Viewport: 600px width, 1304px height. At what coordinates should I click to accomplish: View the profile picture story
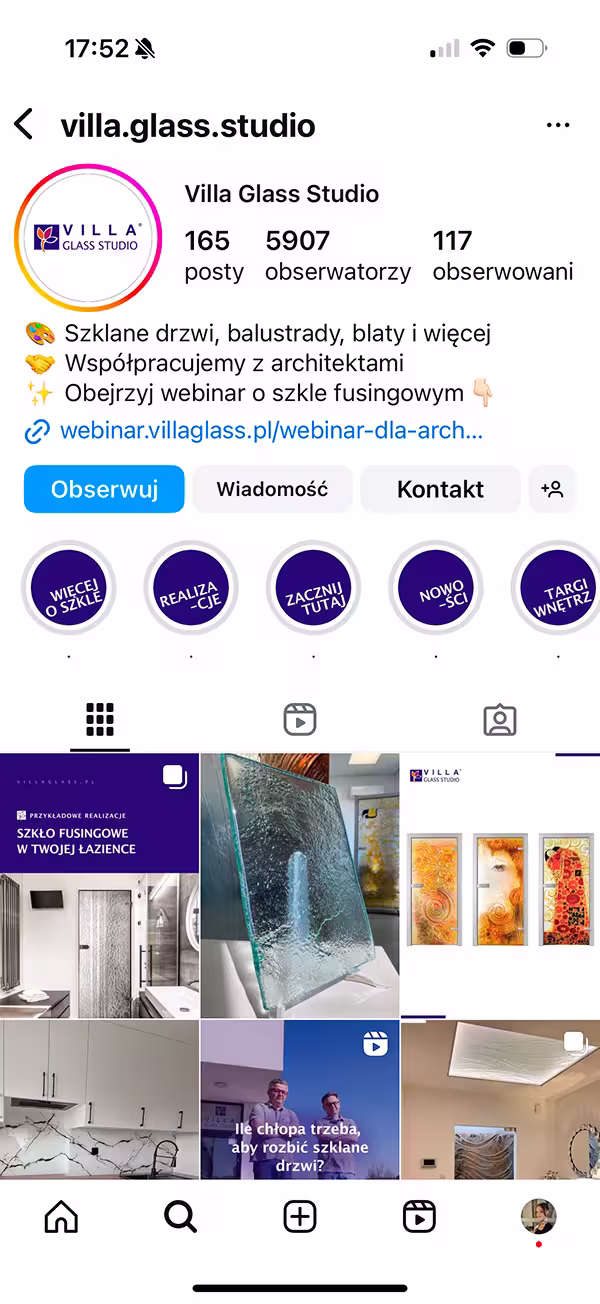[x=87, y=240]
